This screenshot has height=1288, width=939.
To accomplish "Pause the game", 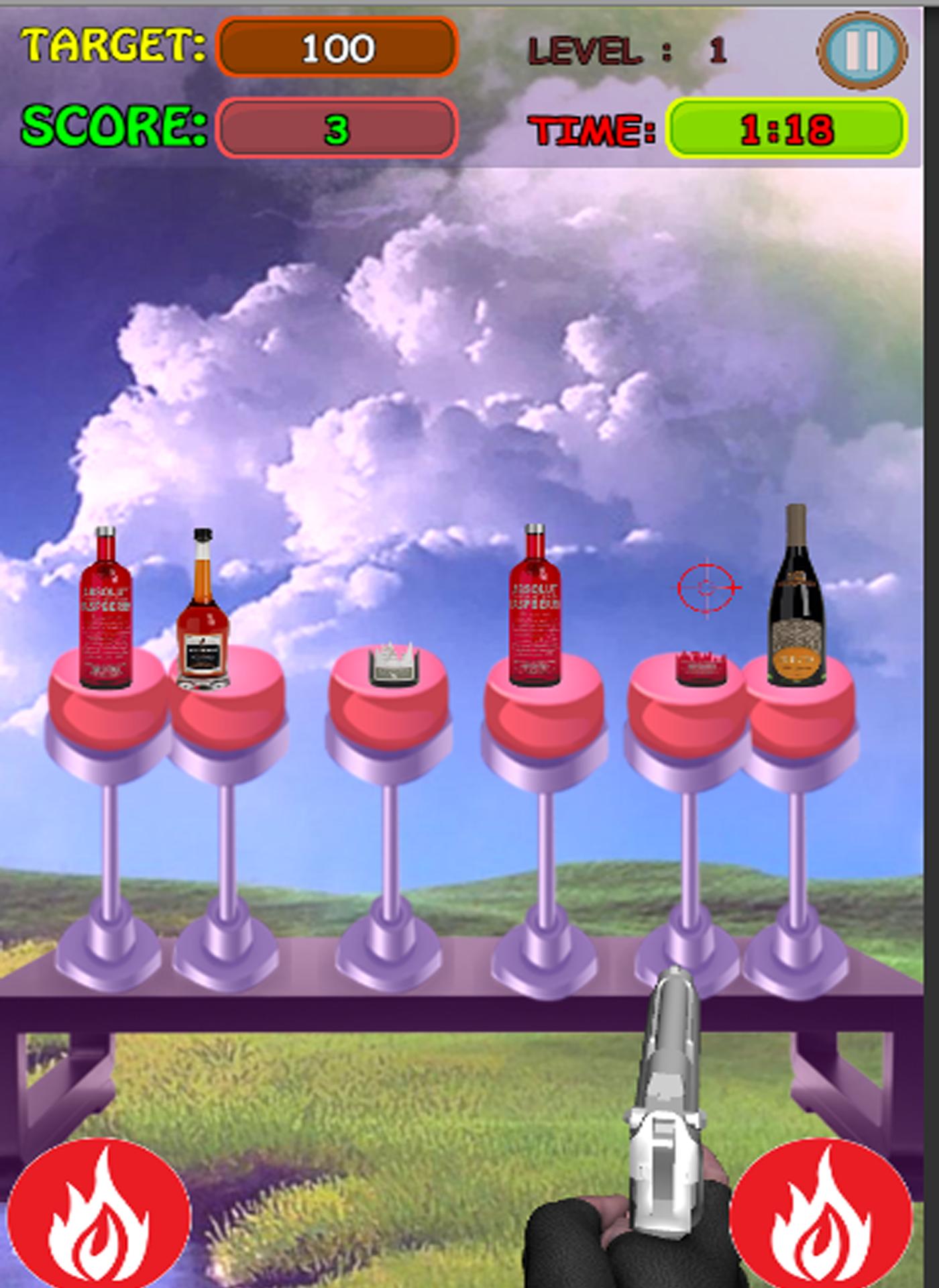I will (x=862, y=50).
